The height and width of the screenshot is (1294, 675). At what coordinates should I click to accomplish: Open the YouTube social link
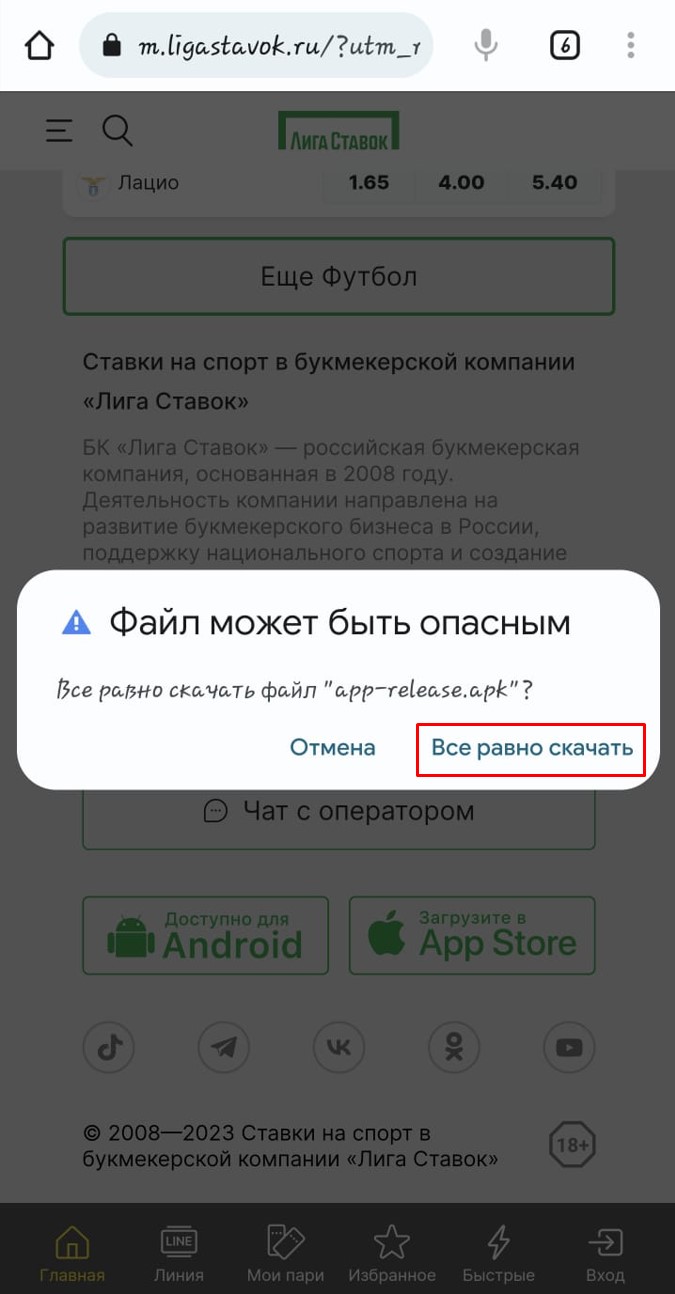569,1048
